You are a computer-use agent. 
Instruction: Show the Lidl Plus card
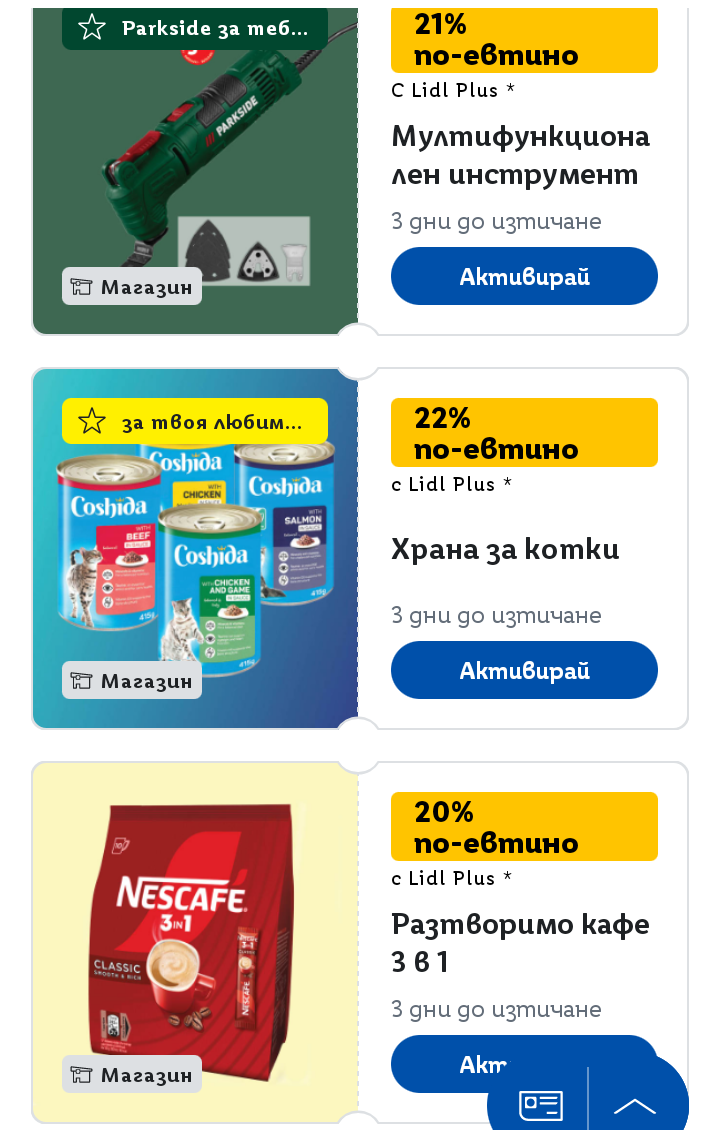[x=541, y=1105]
